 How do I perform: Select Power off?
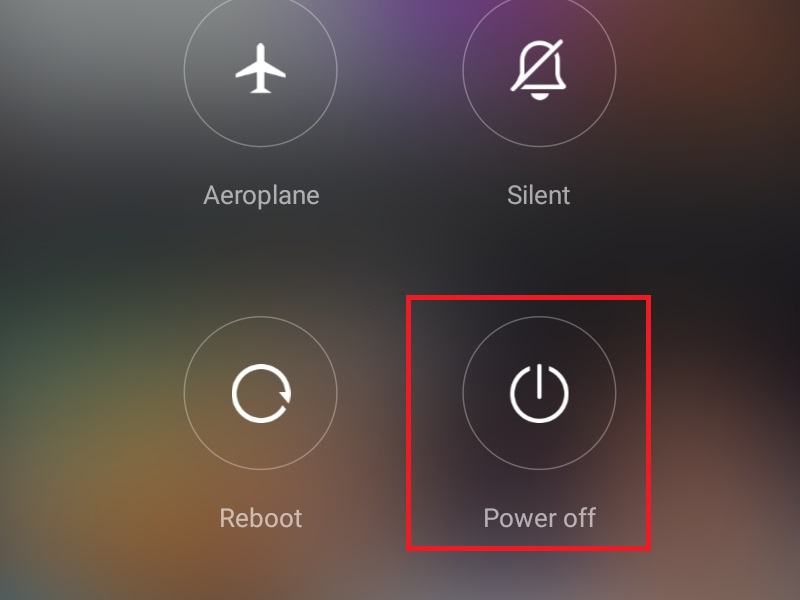[x=539, y=393]
